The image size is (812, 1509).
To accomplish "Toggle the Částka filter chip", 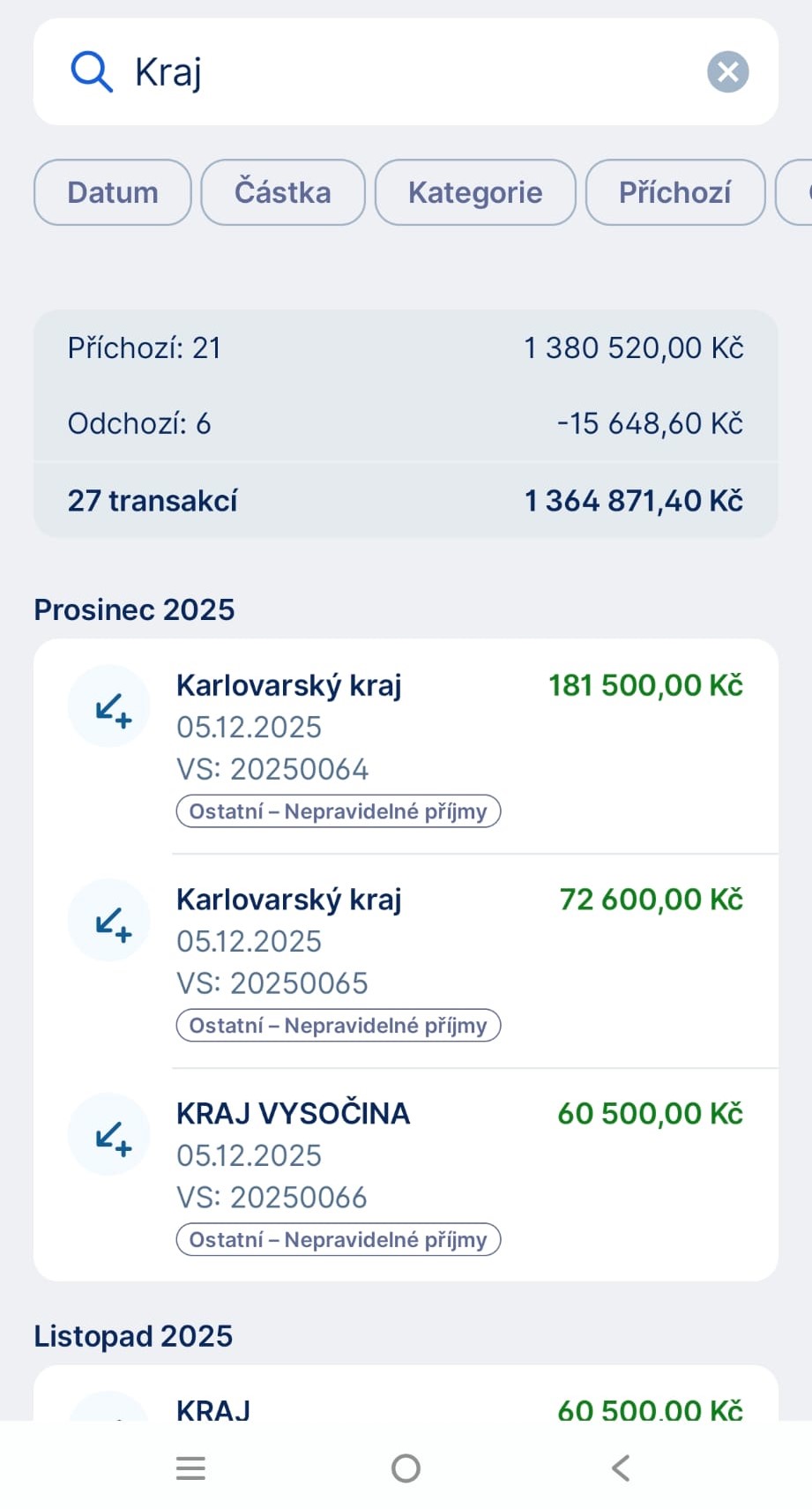I will [x=282, y=192].
